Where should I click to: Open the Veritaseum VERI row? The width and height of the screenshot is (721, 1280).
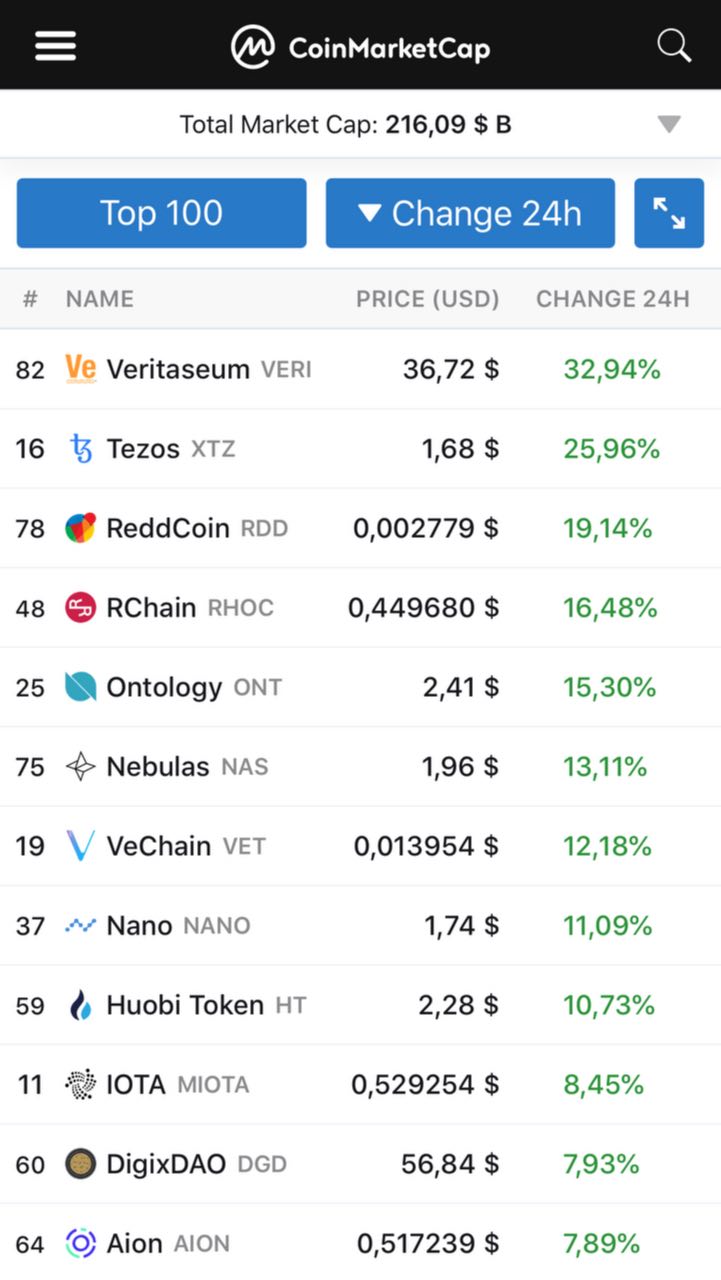click(x=360, y=369)
